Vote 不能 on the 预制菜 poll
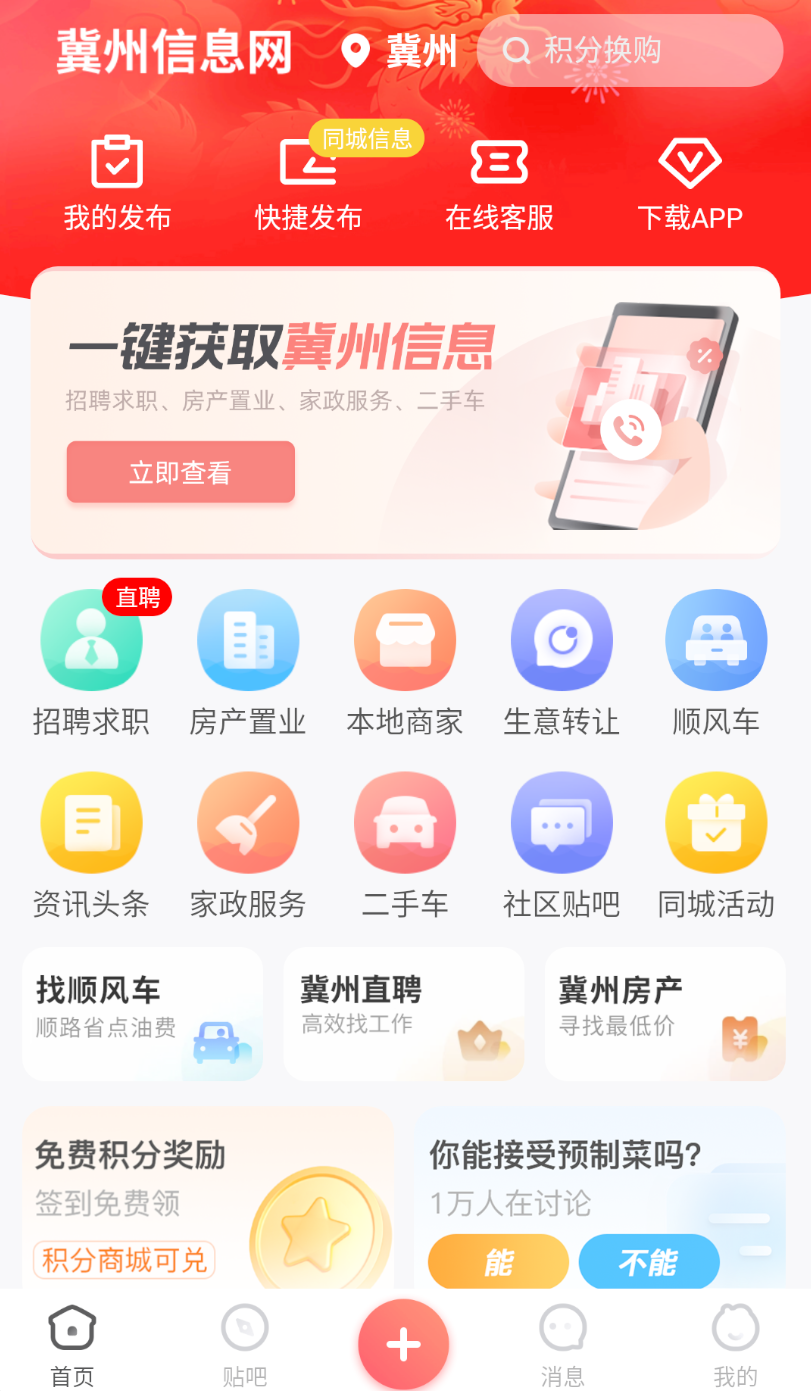This screenshot has width=811, height=1391. 649,1262
